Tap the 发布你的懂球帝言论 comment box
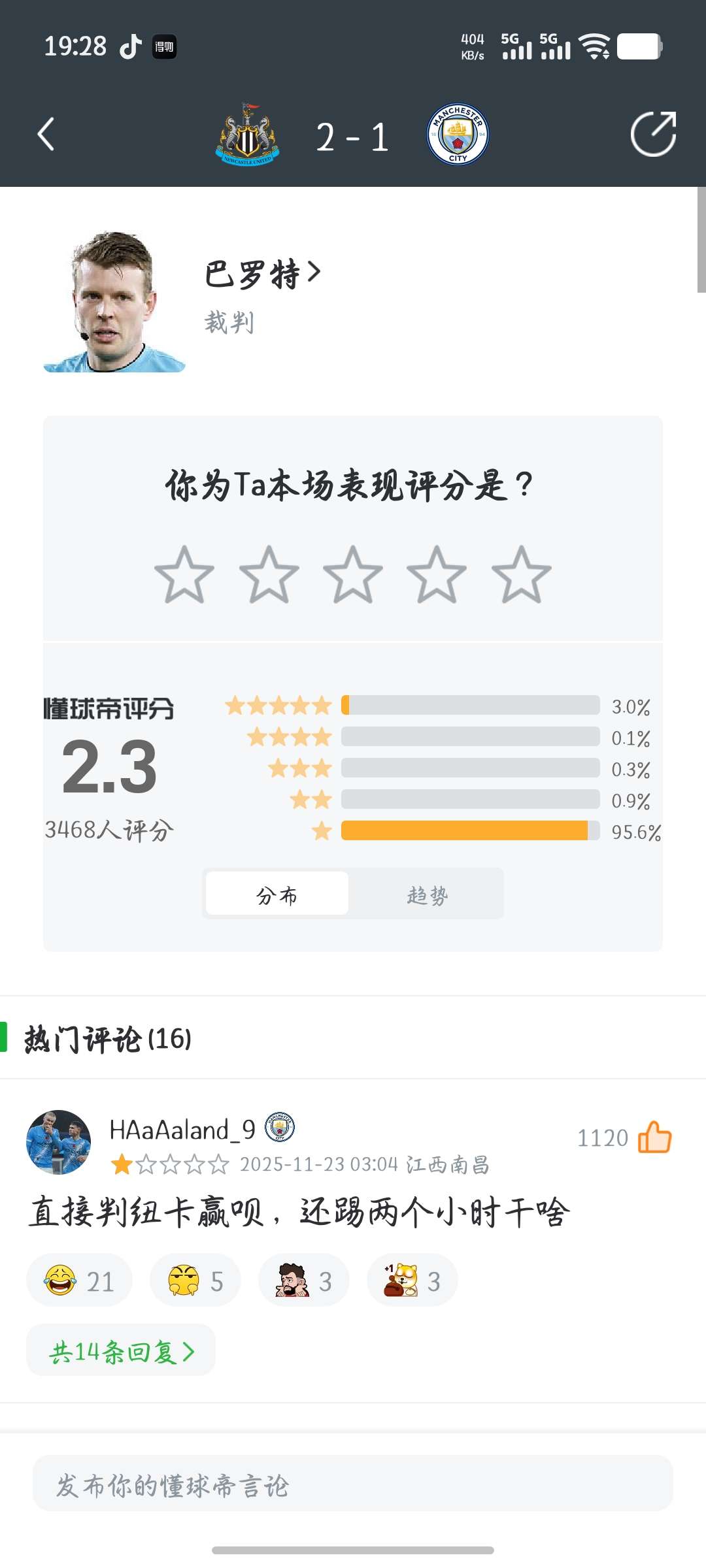706x1568 pixels. coord(353,1484)
